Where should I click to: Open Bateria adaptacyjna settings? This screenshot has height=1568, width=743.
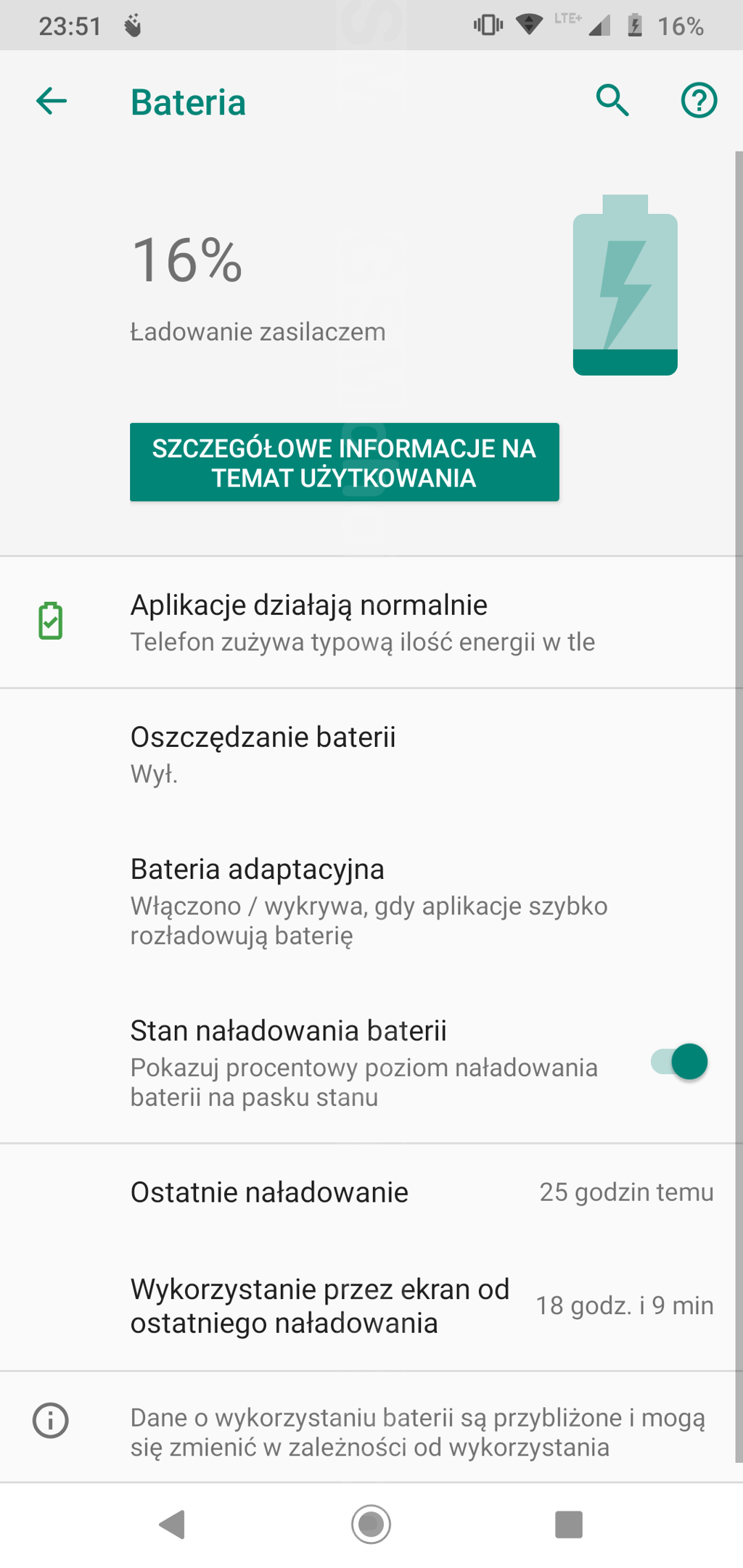pos(363,901)
